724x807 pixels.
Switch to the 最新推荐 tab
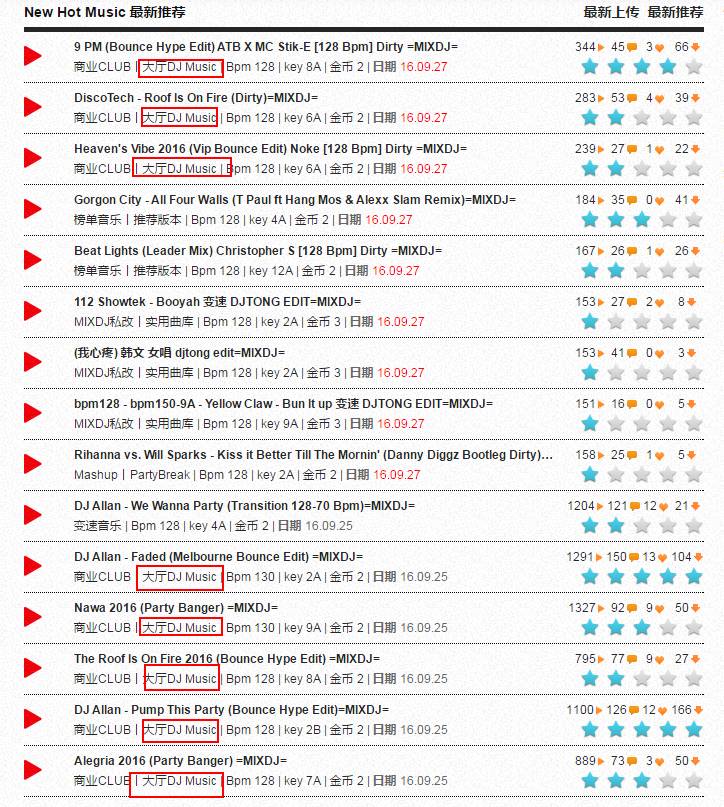[x=675, y=12]
